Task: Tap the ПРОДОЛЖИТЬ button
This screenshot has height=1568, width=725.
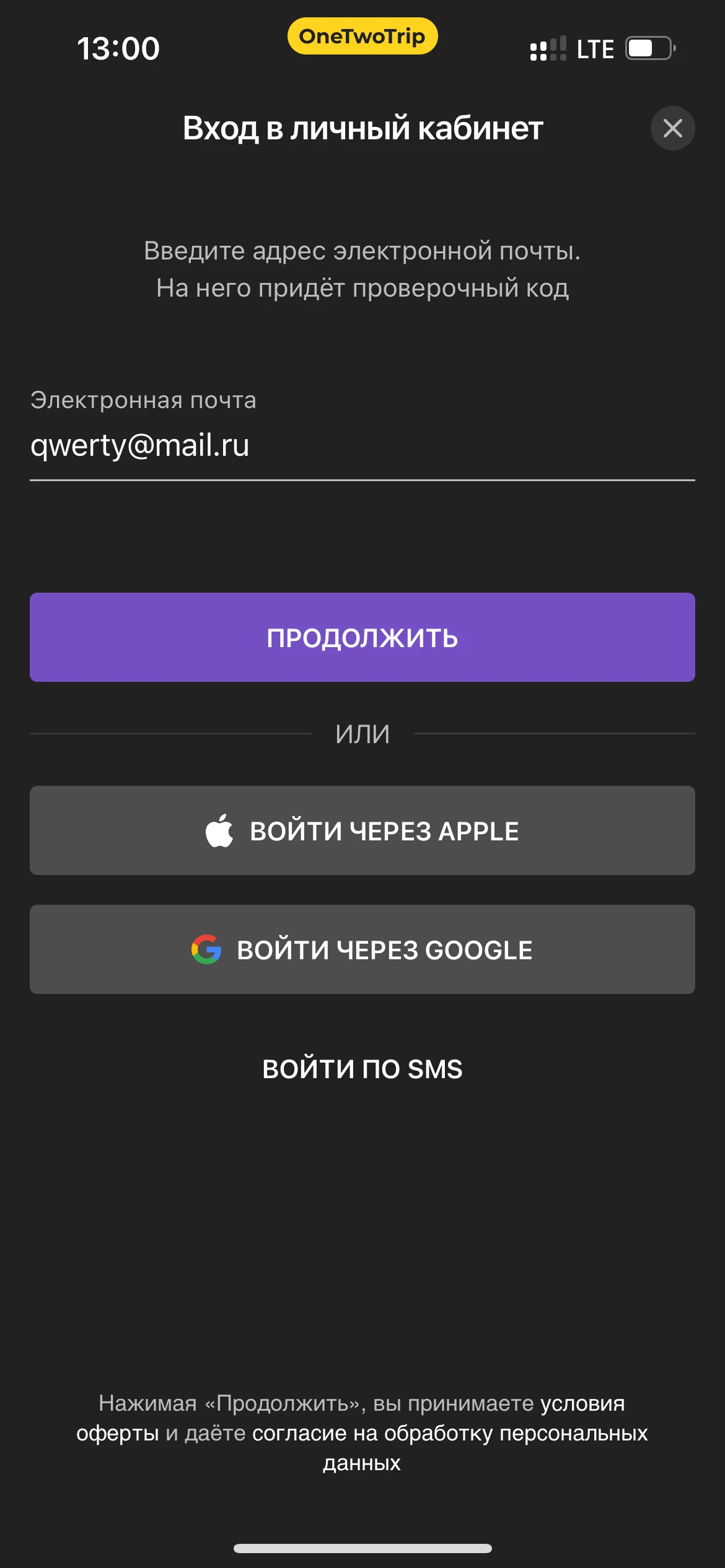Action: (362, 637)
